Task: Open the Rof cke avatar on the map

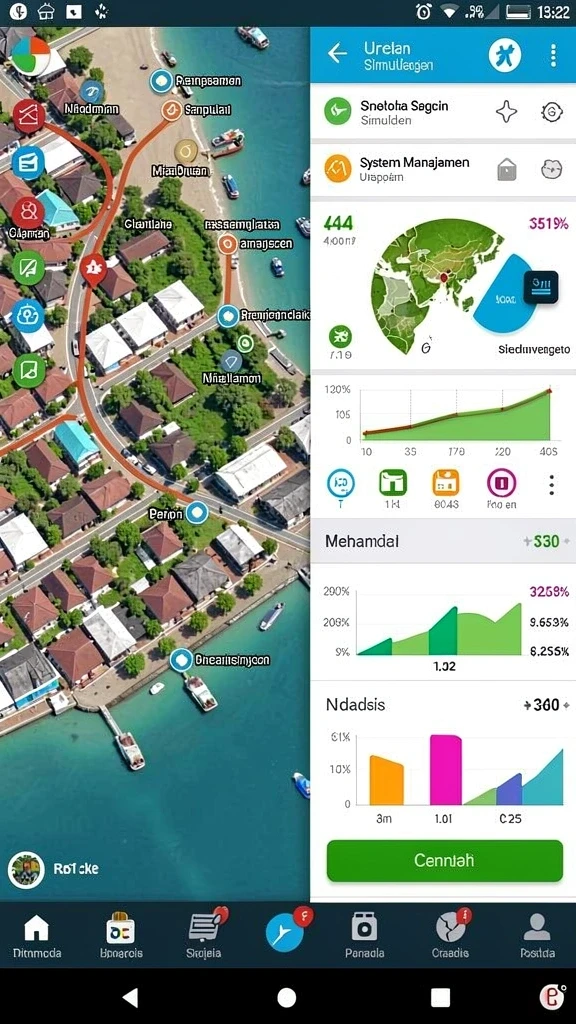Action: [26, 870]
